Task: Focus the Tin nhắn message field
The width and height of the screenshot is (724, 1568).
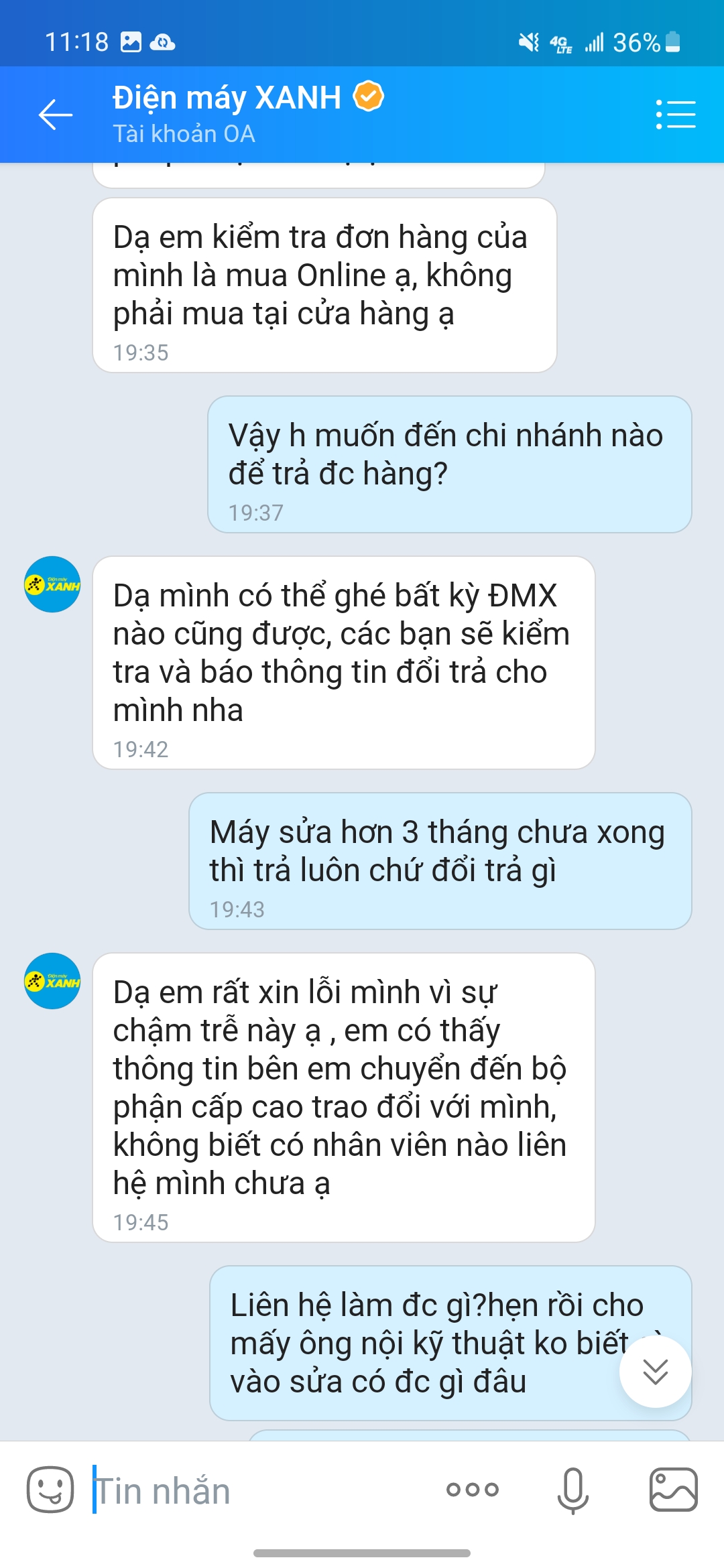Action: (x=261, y=1491)
